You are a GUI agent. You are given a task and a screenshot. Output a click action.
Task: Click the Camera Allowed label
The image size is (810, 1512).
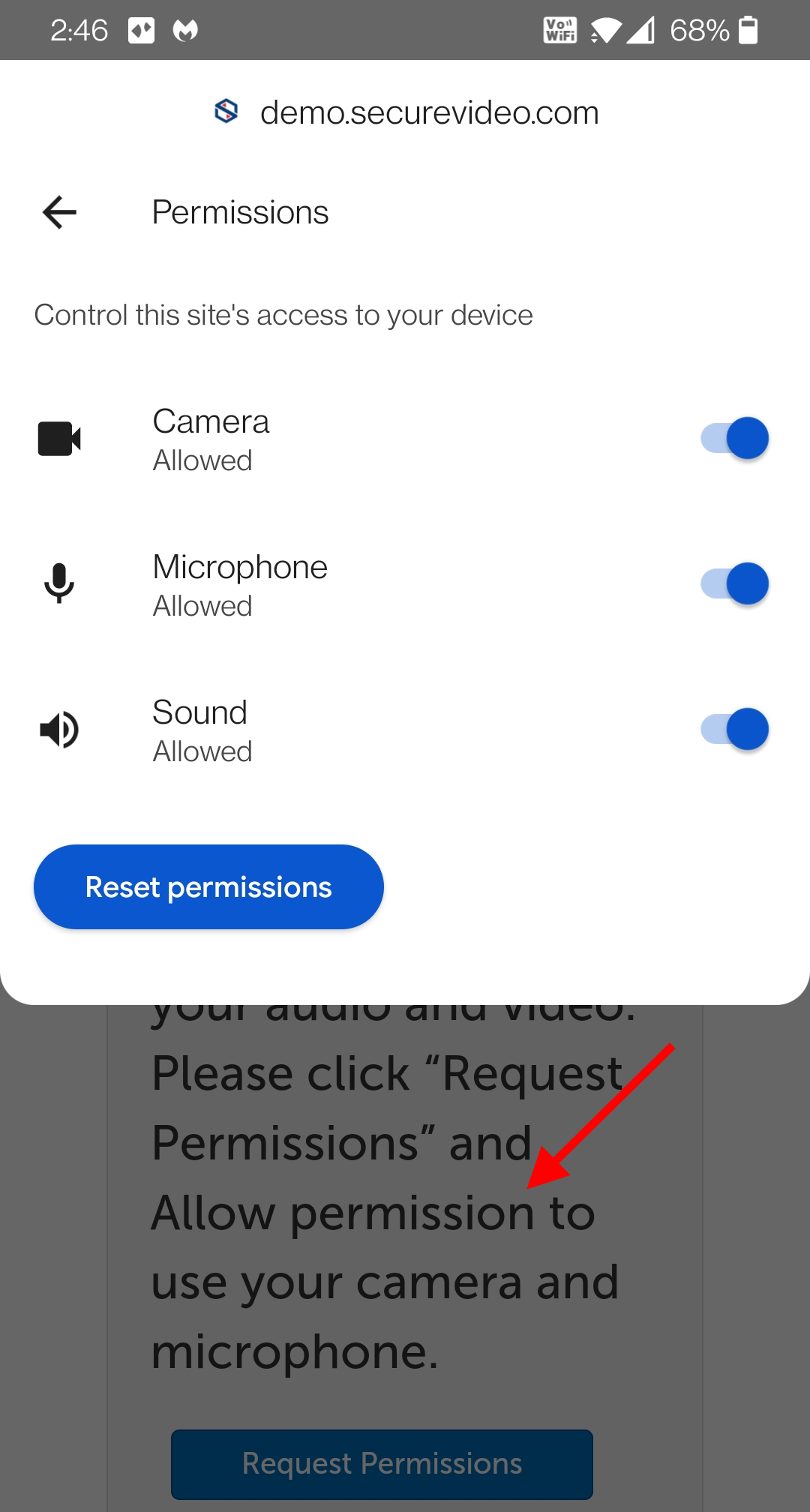coord(202,460)
